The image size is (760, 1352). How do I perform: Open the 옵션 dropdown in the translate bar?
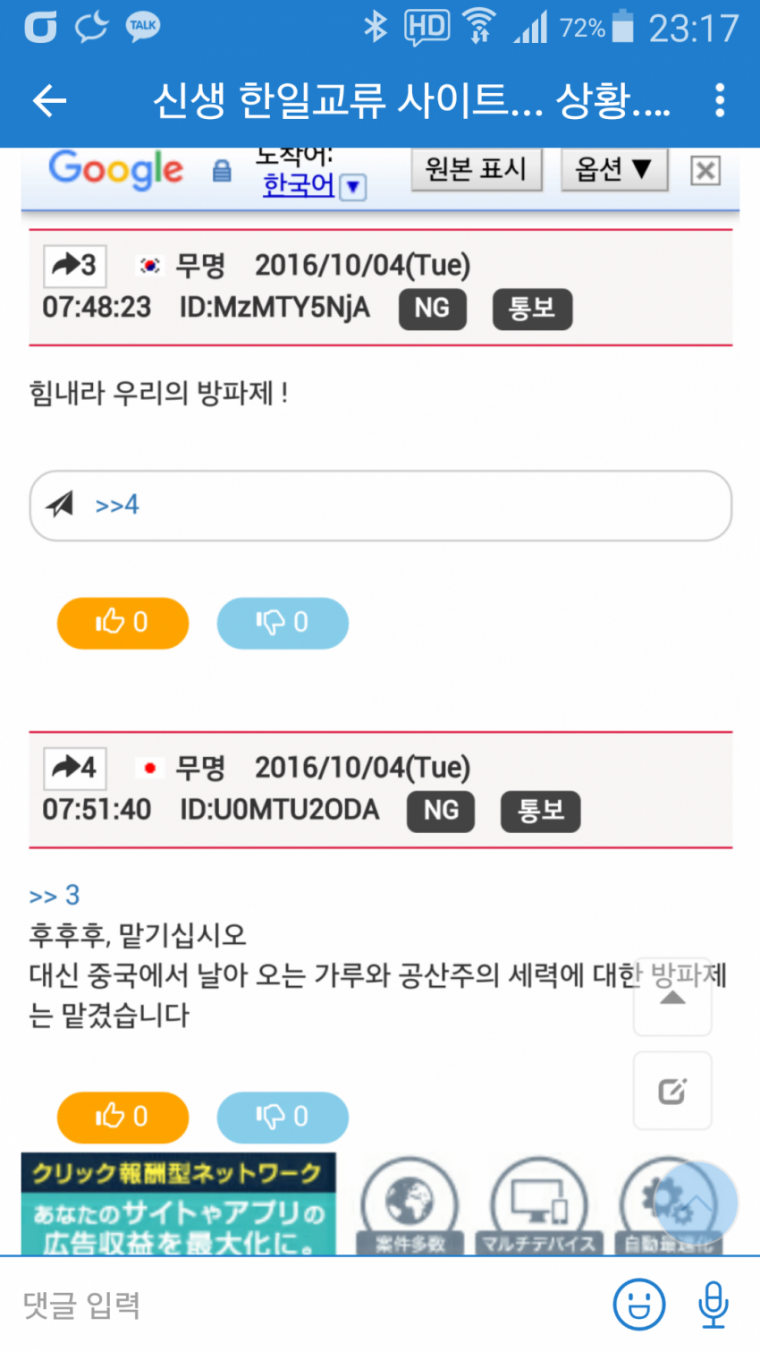click(x=614, y=171)
